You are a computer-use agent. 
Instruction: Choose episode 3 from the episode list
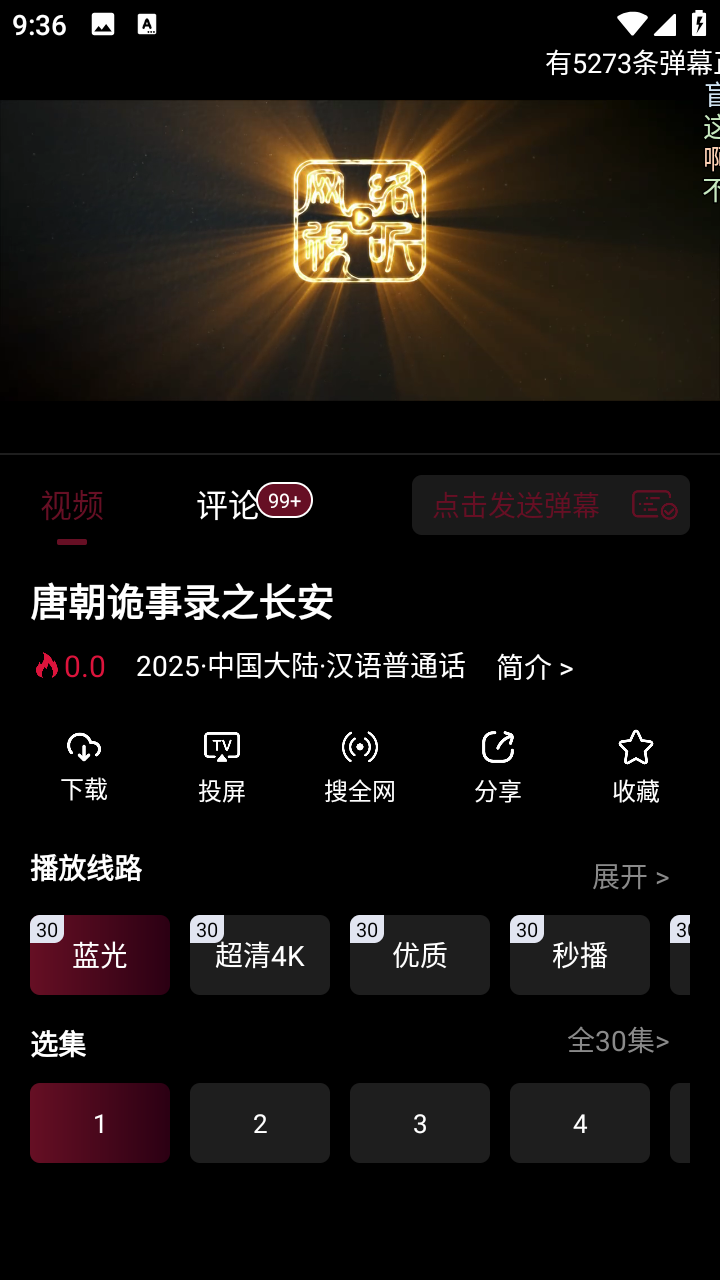[420, 1123]
